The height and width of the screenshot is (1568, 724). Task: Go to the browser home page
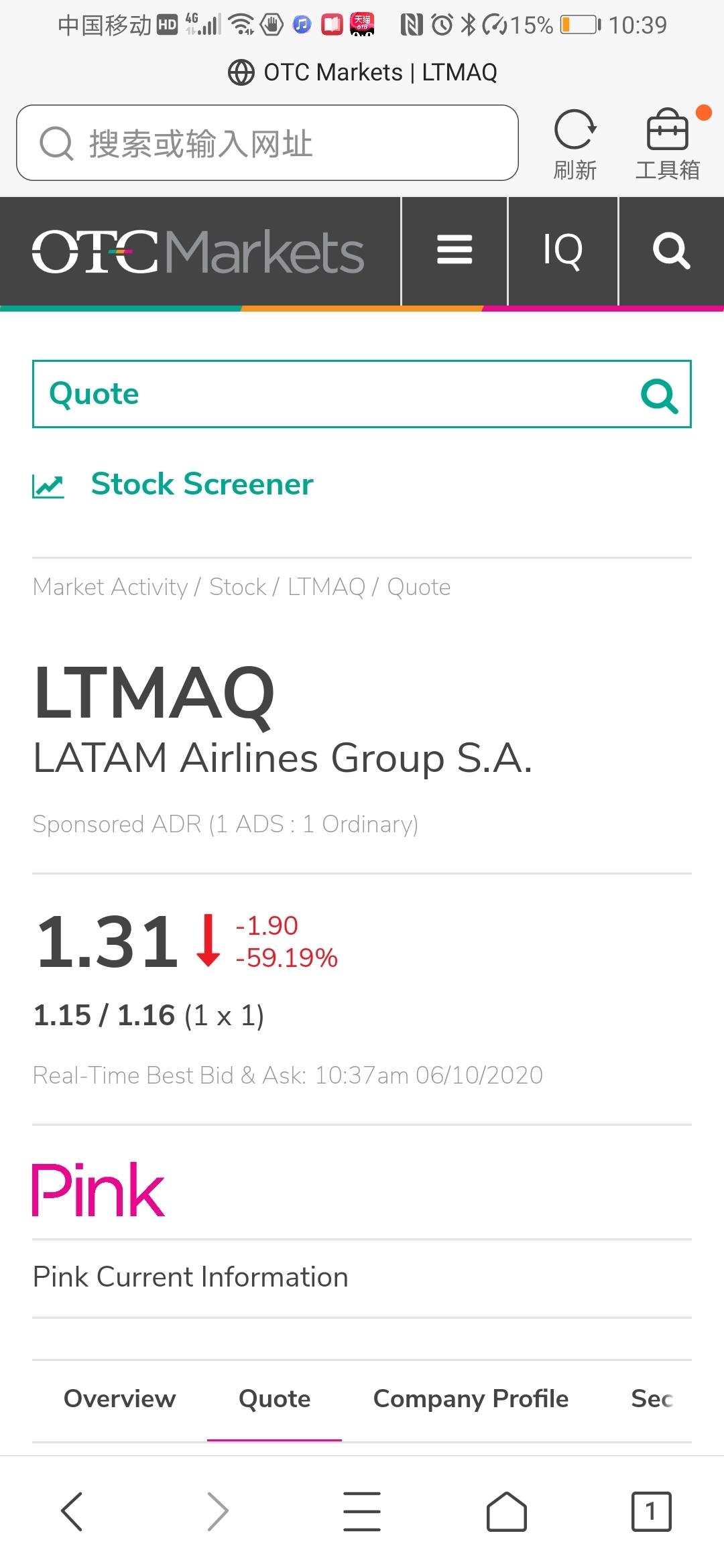coord(507,1512)
